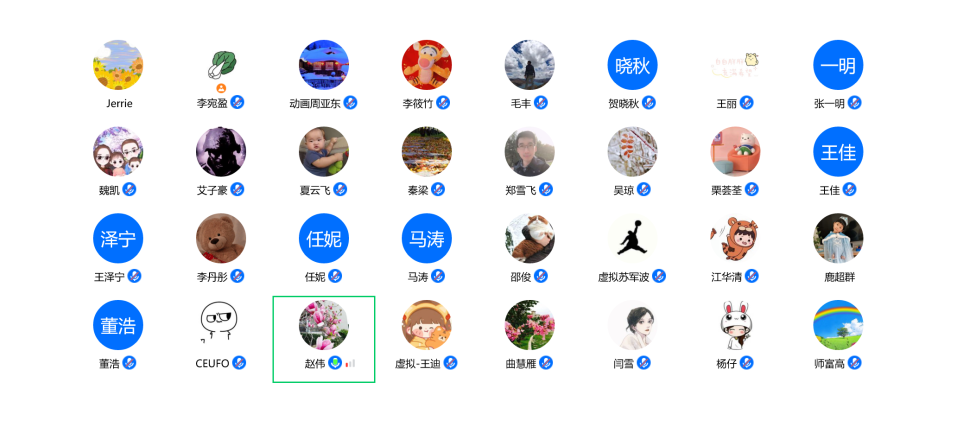Image resolution: width=976 pixels, height=421 pixels.
Task: Open 夏云飞's tile
Action: click(324, 152)
